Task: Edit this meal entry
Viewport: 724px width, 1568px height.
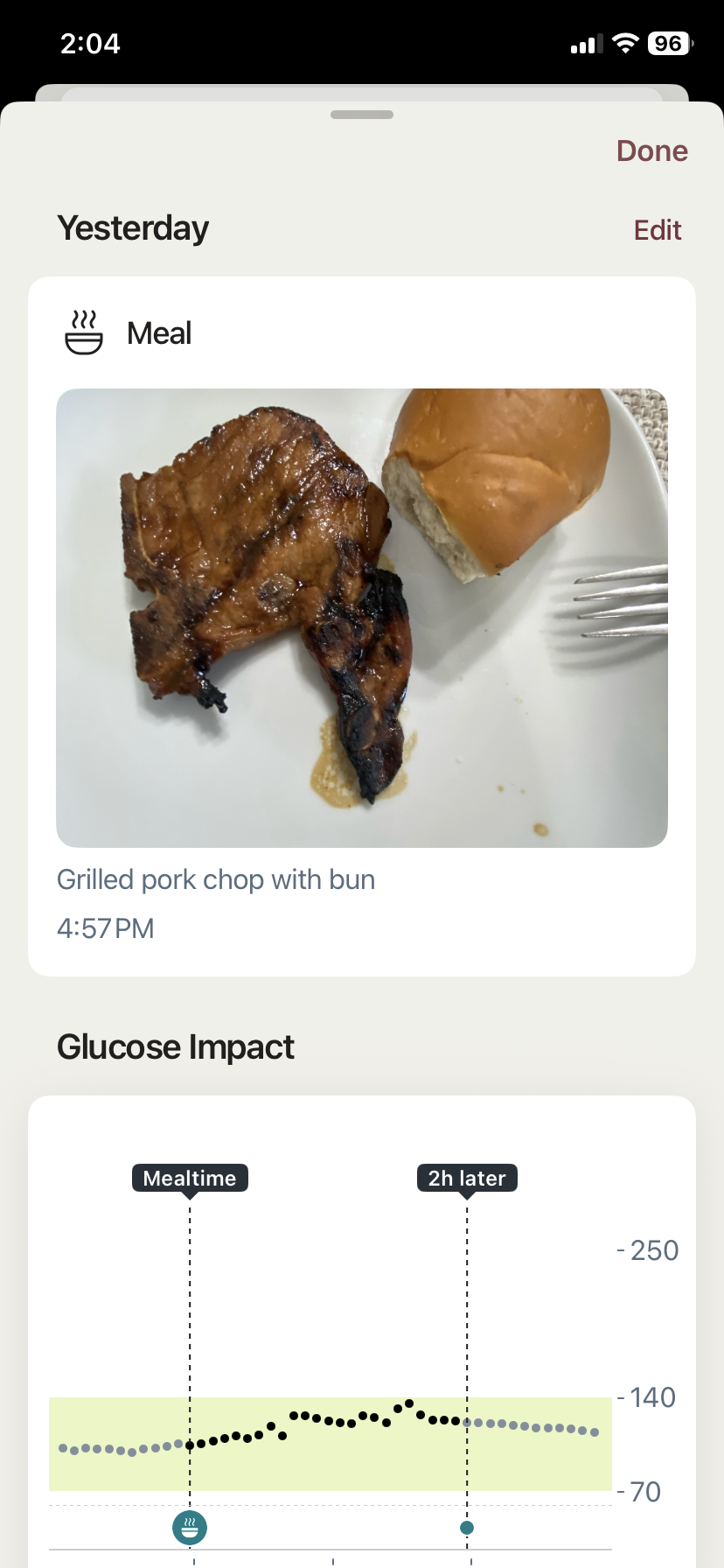Action: (x=657, y=230)
